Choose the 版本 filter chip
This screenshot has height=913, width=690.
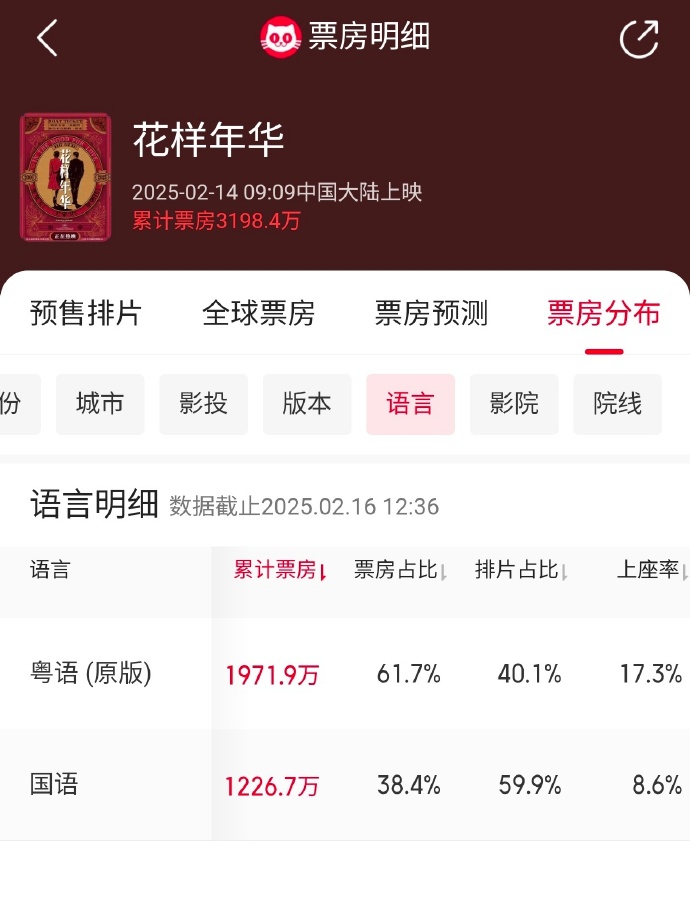tap(307, 404)
